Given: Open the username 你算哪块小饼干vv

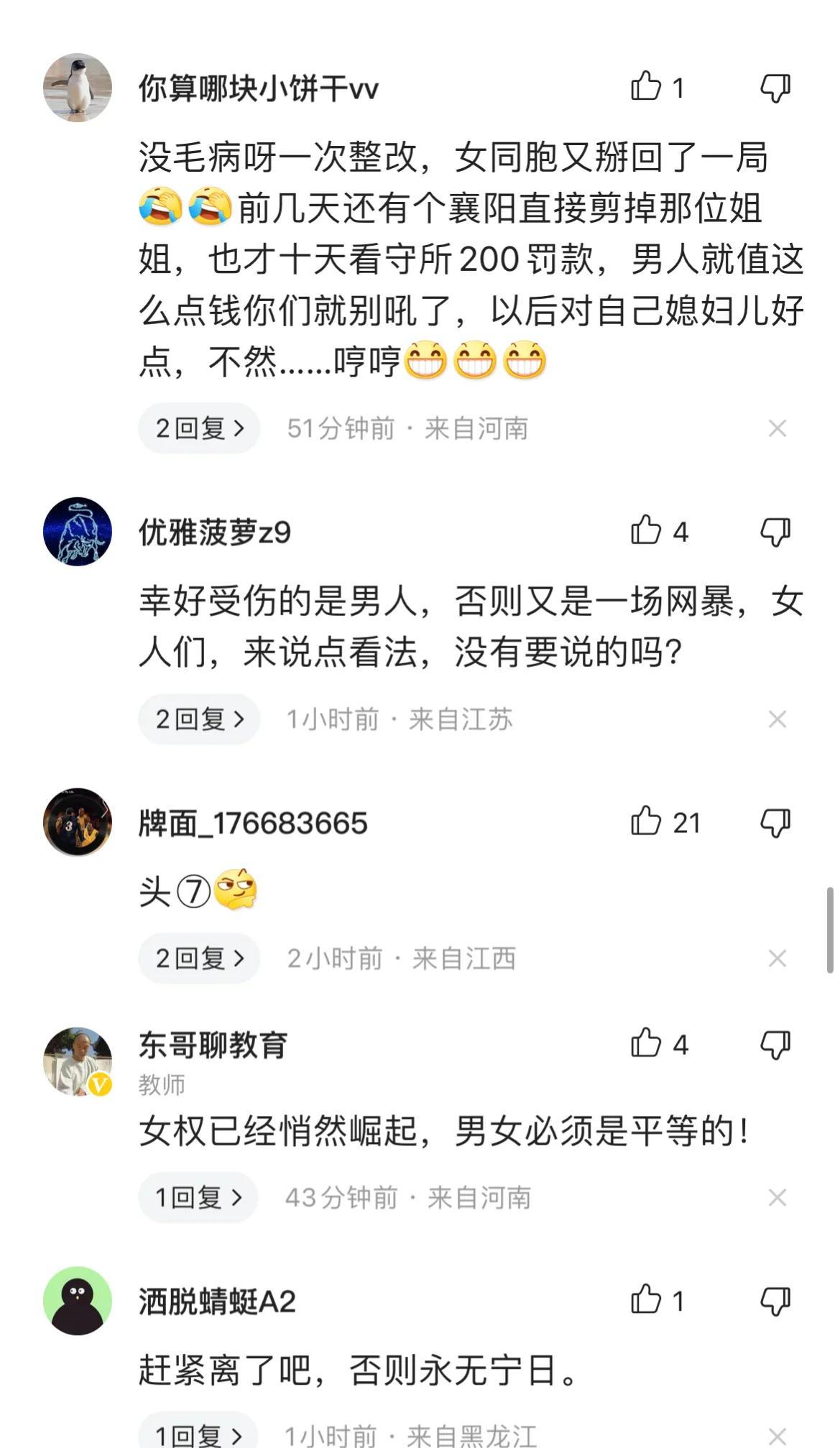Looking at the screenshot, I should [x=258, y=88].
